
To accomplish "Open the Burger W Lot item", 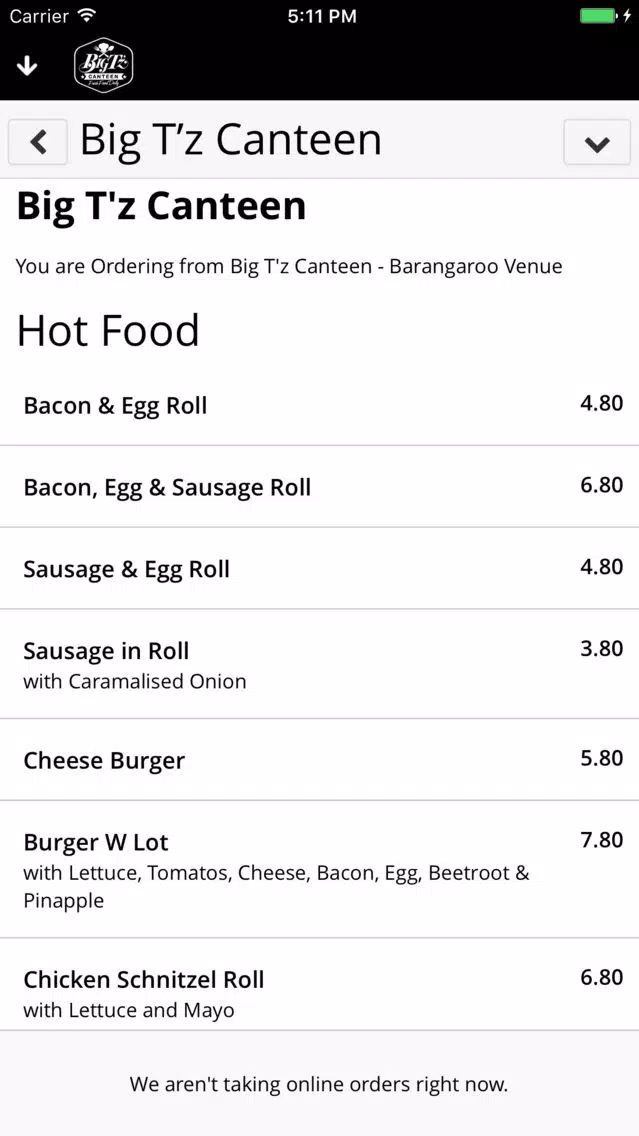I will (320, 869).
